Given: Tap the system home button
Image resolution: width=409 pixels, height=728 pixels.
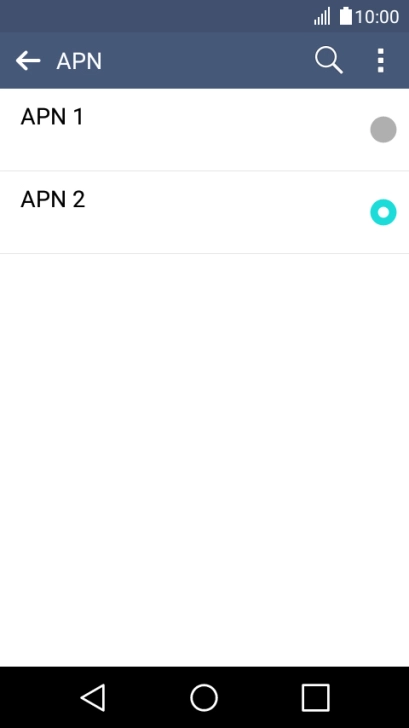Looking at the screenshot, I should tap(204, 697).
